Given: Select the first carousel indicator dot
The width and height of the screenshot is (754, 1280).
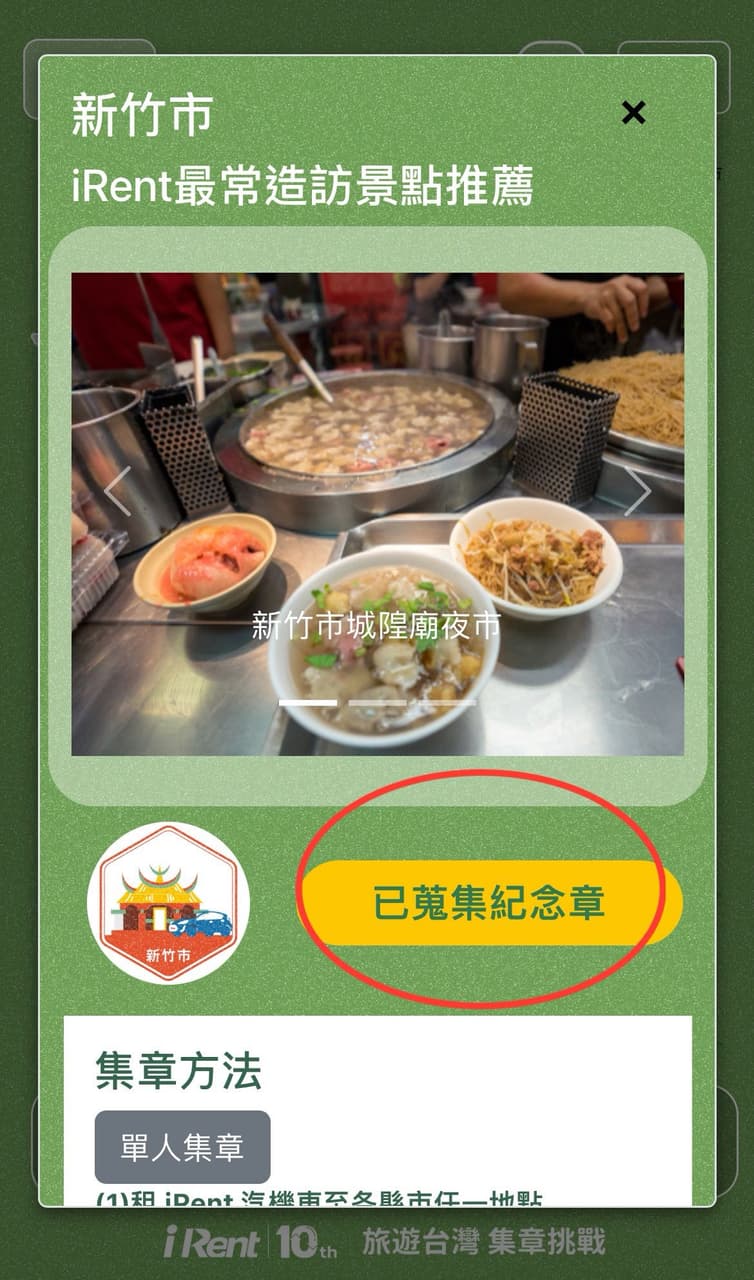Looking at the screenshot, I should (x=307, y=703).
